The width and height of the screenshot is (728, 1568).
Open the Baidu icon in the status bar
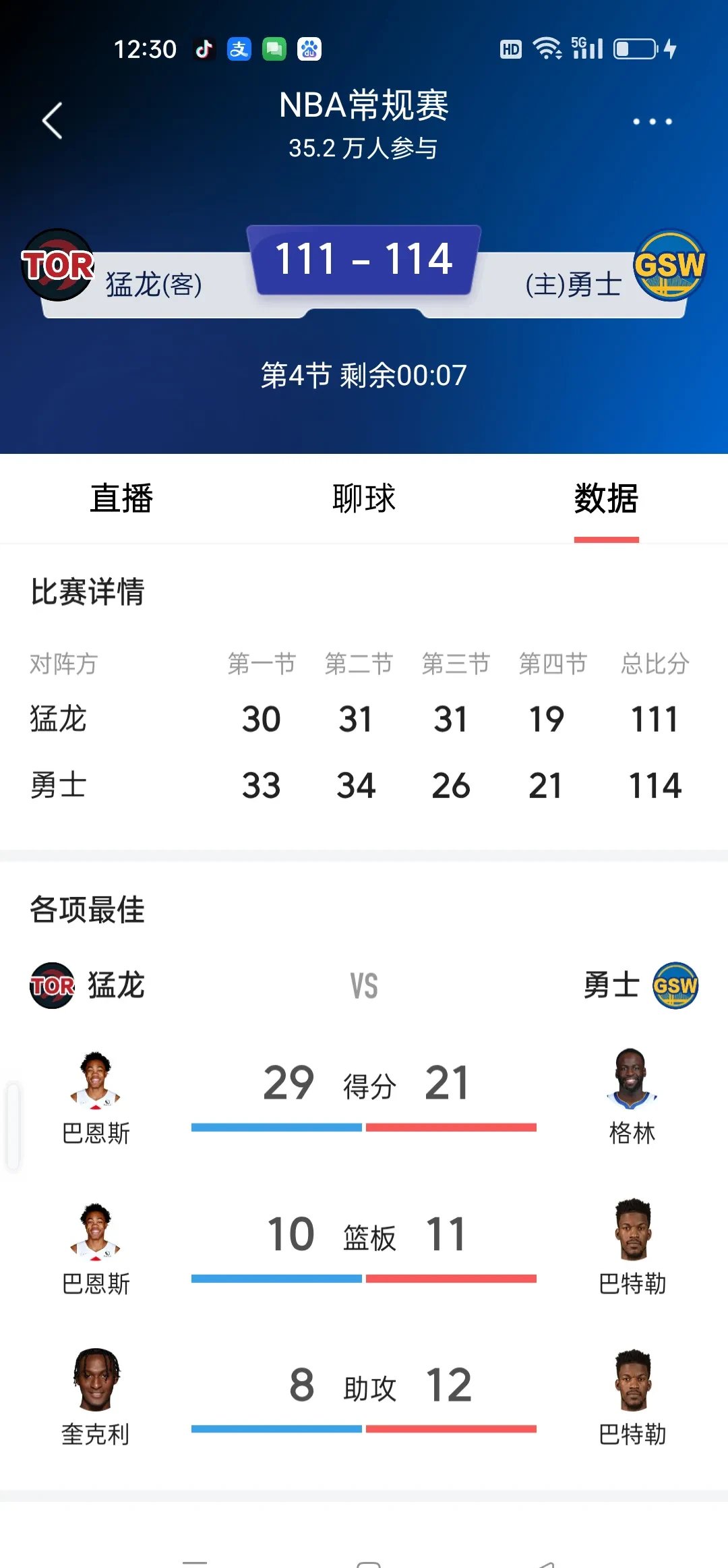pos(308,49)
